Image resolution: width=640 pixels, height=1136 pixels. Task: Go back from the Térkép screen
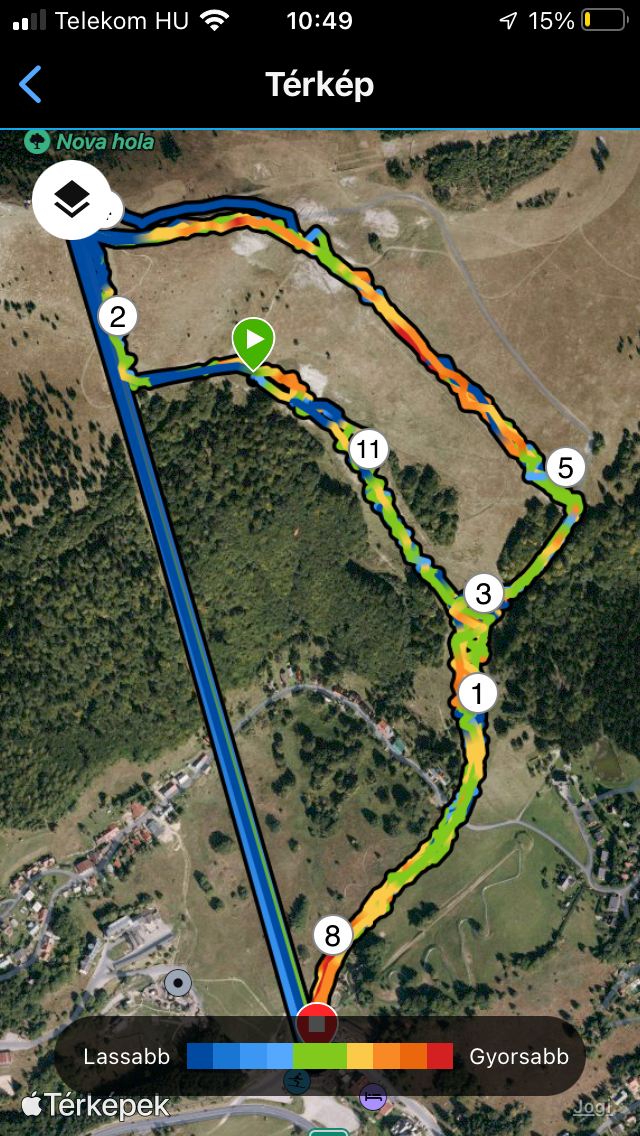[x=31, y=85]
